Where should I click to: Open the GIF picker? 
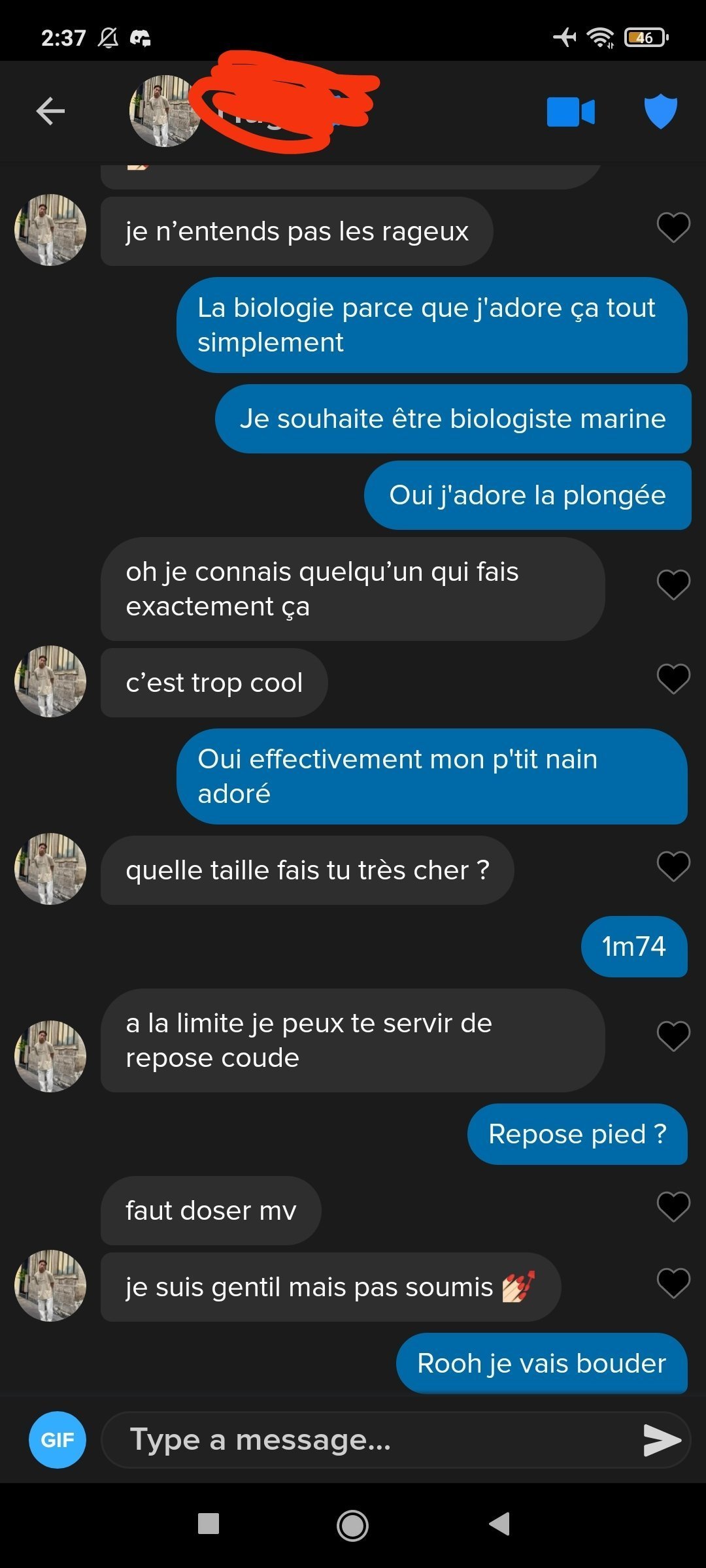(58, 1440)
